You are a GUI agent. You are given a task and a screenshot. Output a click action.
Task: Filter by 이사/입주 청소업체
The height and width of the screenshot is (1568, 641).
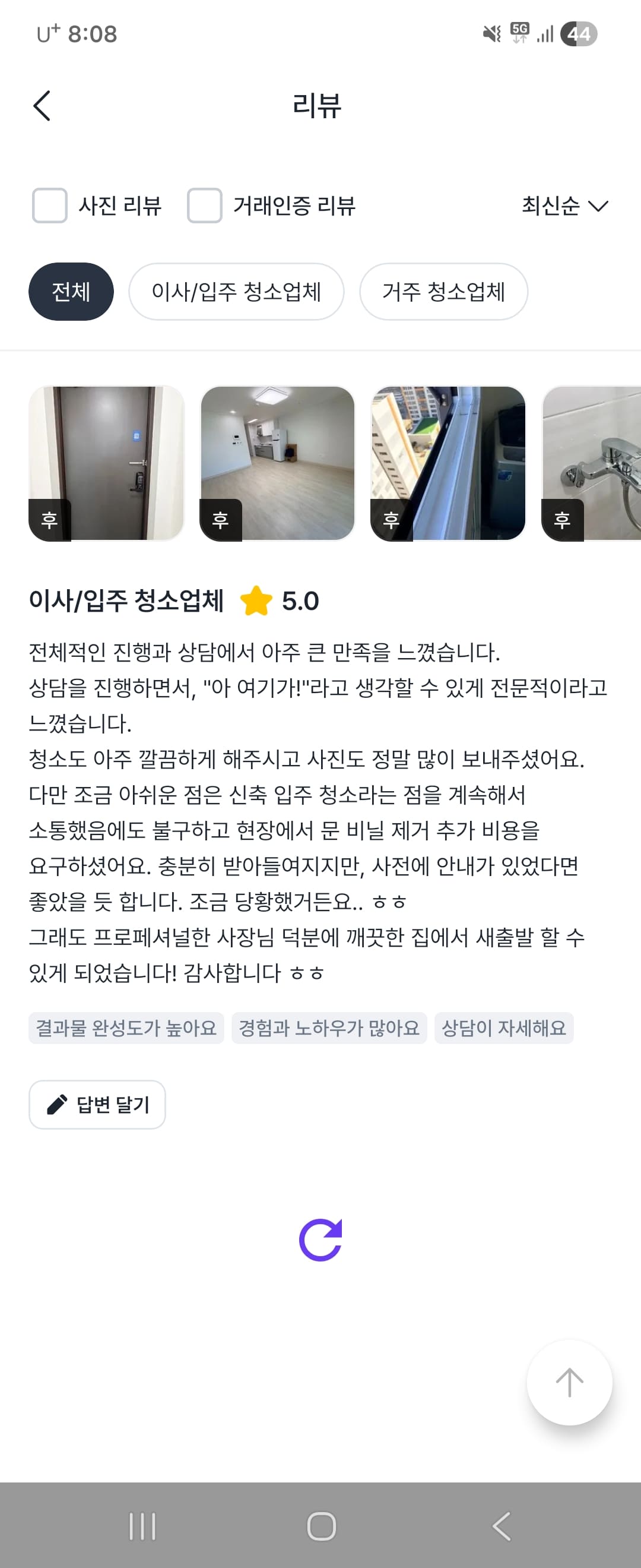click(x=236, y=292)
